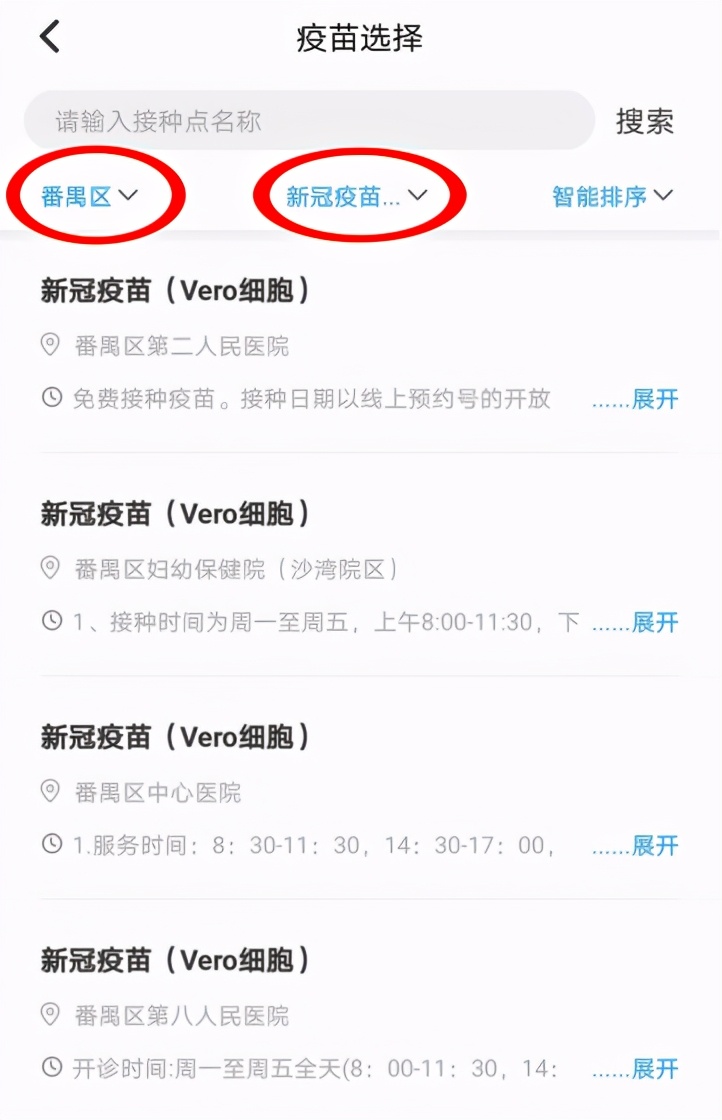This screenshot has height=1120, width=722.
Task: Click the back arrow to leave 疫苗选择
Action: (x=48, y=35)
